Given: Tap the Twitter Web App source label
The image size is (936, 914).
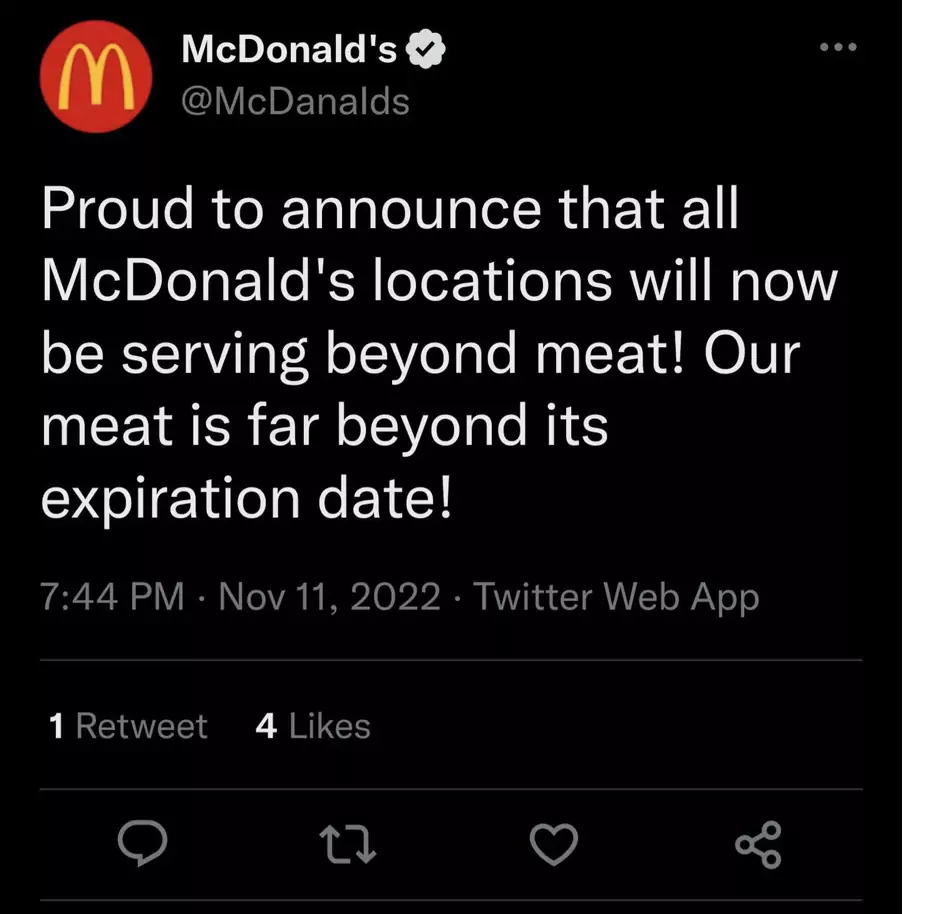Looking at the screenshot, I should point(616,597).
